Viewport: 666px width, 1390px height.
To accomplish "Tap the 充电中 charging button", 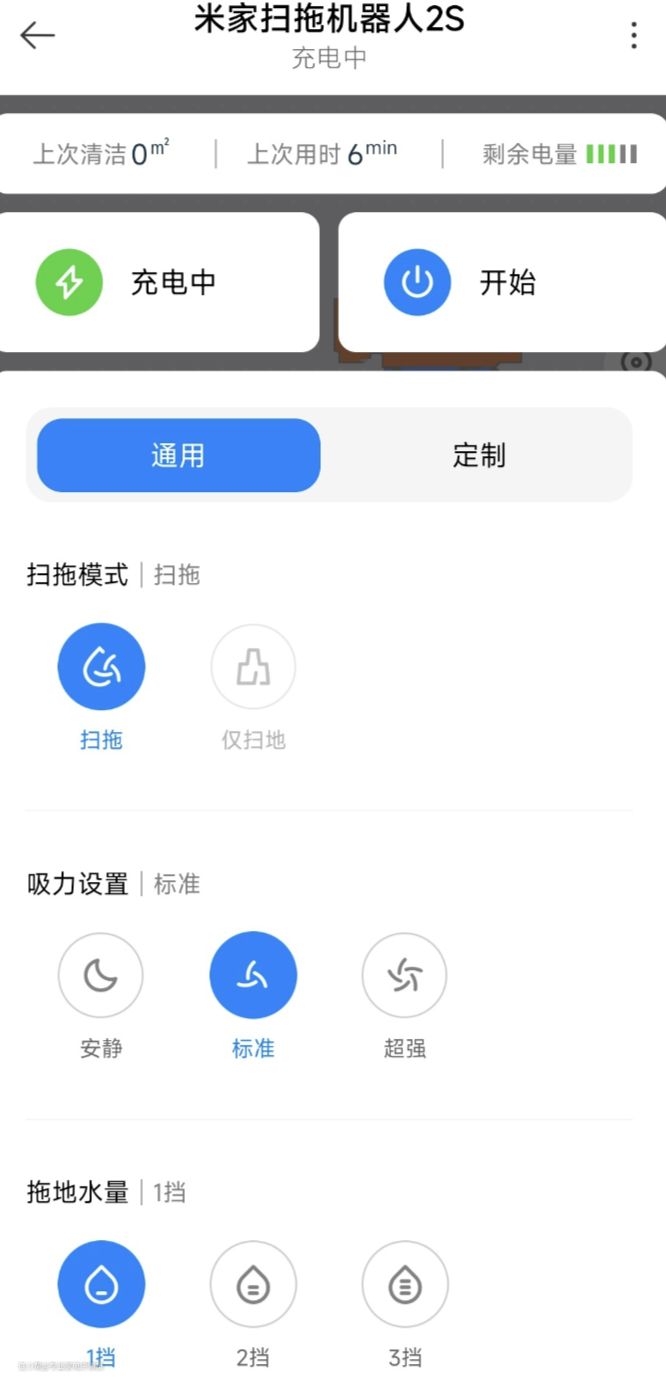I will pyautogui.click(x=158, y=283).
